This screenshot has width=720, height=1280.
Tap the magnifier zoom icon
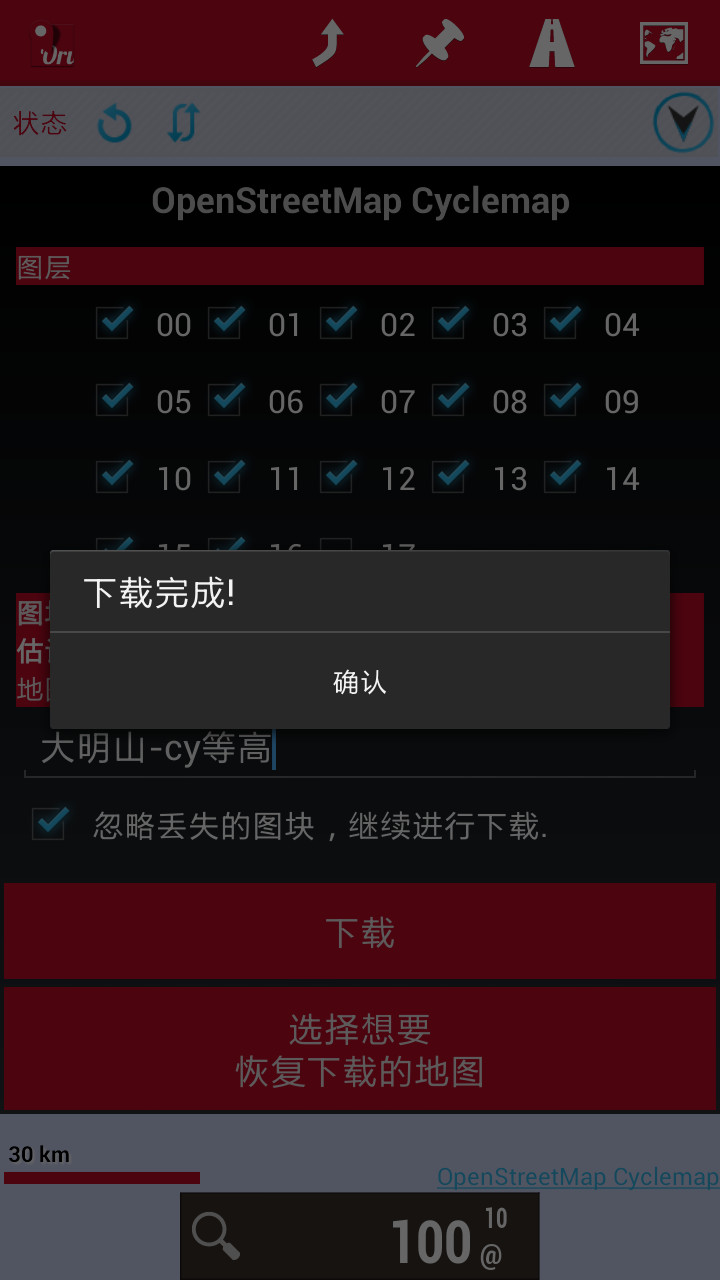click(x=216, y=1236)
